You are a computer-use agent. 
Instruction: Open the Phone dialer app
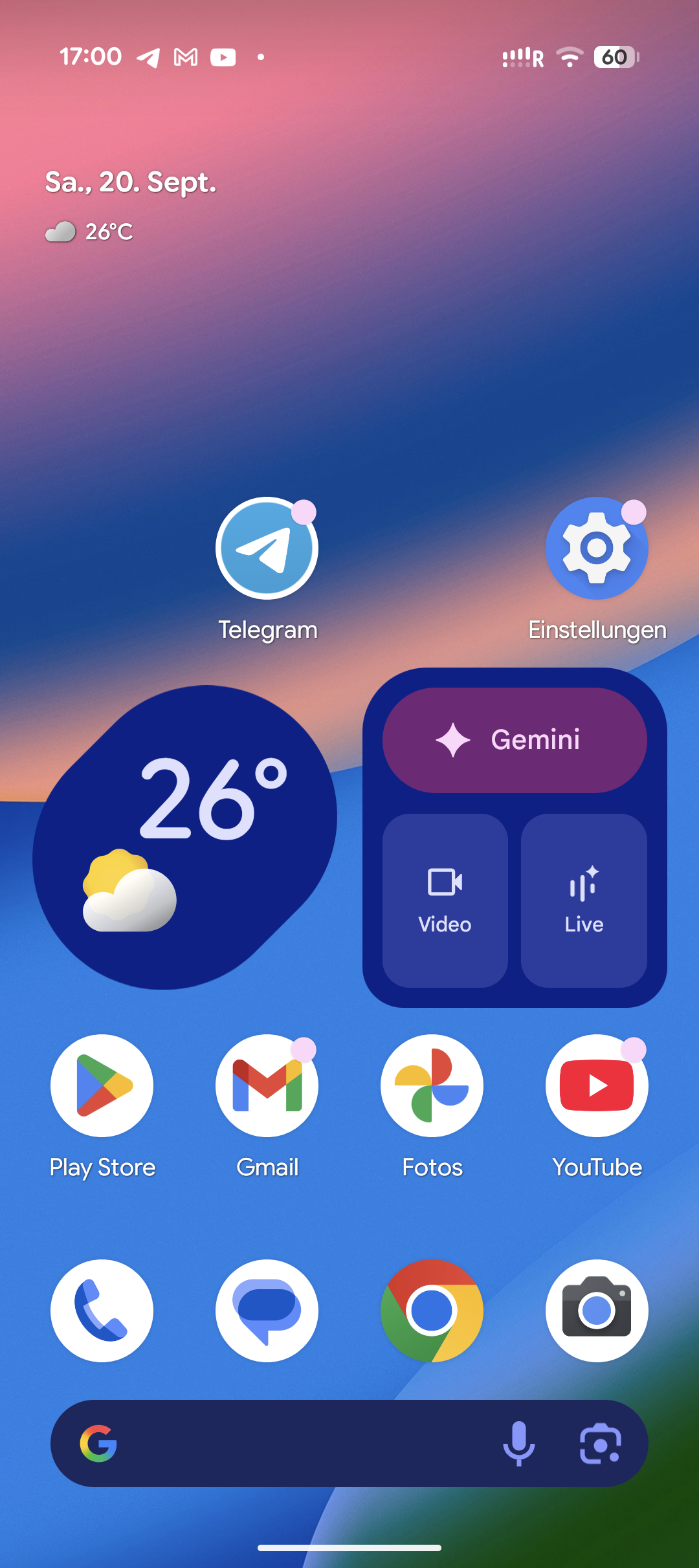102,1311
